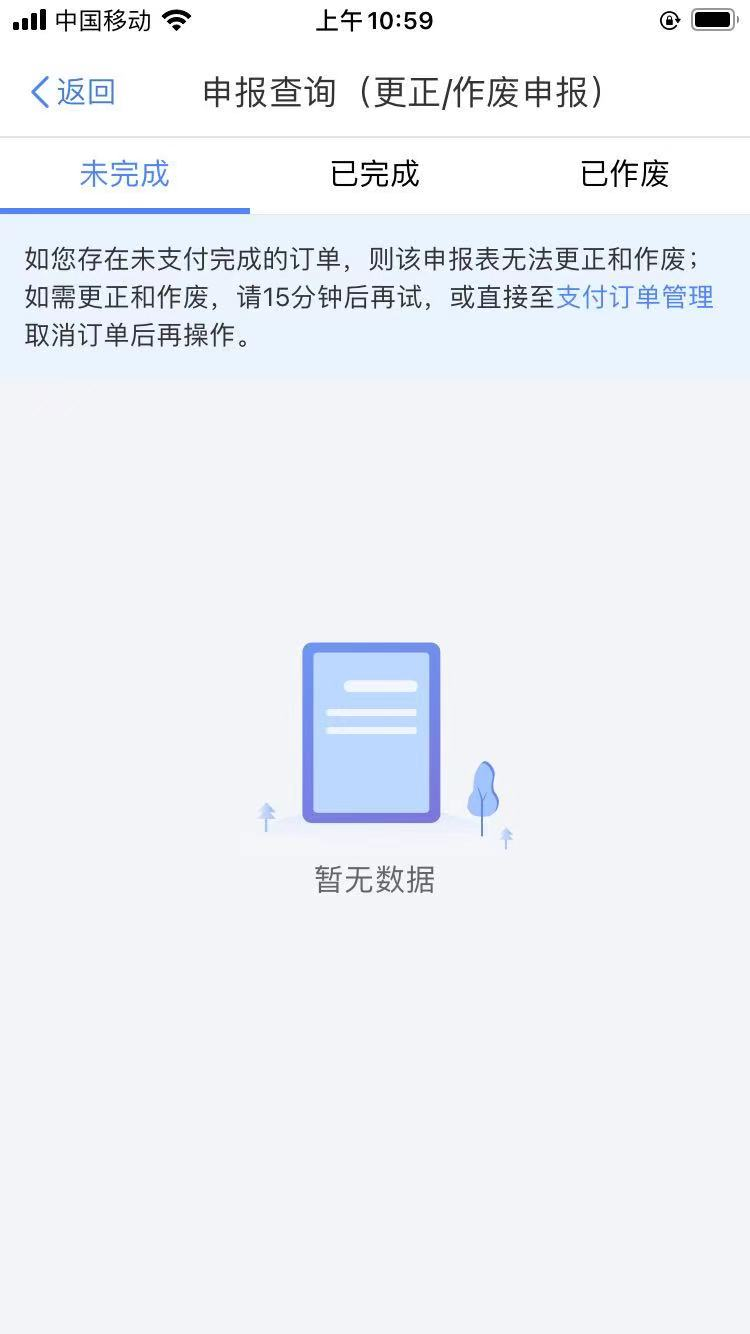
Task: Select the 未完成 tab
Action: [125, 174]
